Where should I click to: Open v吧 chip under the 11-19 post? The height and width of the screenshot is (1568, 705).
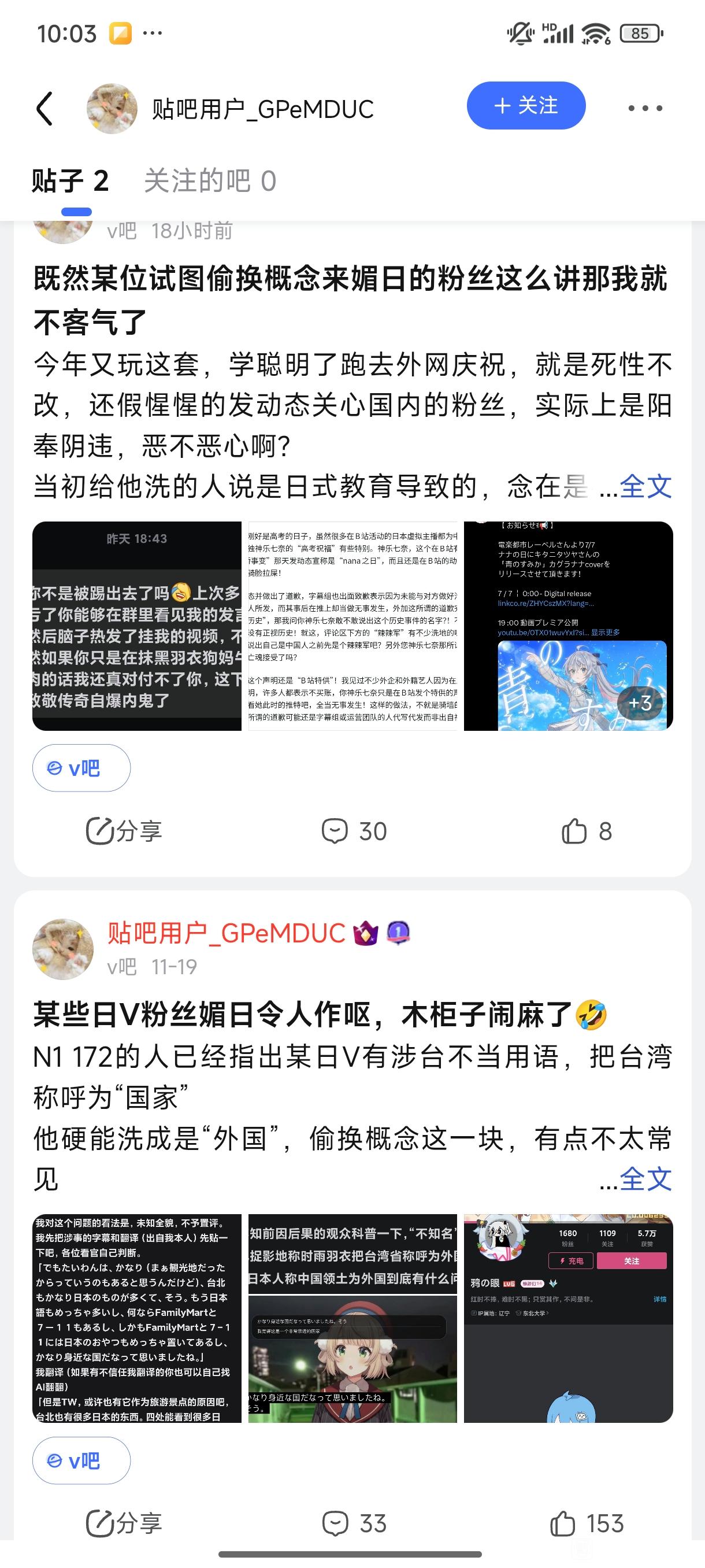pyautogui.click(x=81, y=1461)
